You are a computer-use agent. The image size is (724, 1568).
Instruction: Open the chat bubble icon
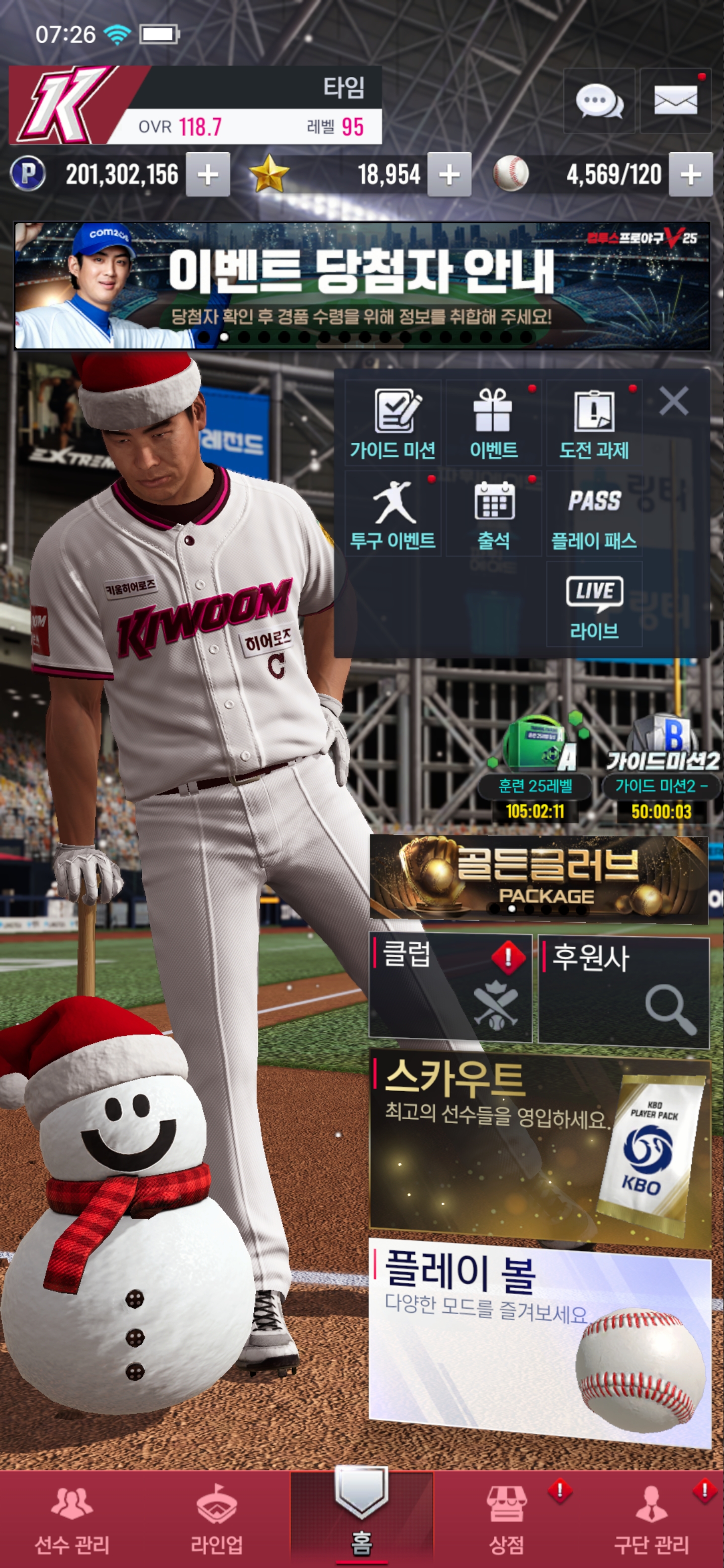[599, 102]
